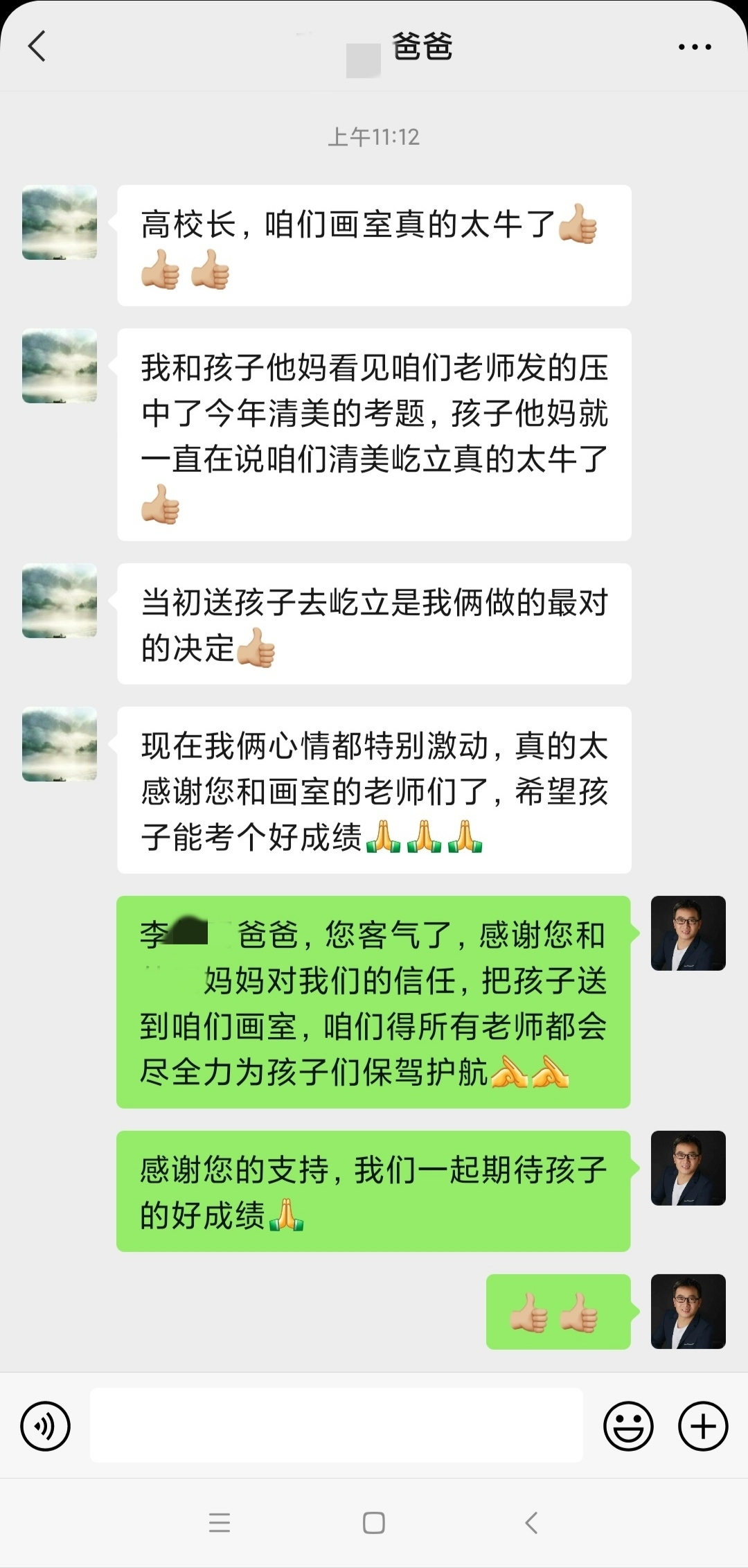Open the parent's avatar beside the 高校长 message

pos(60,222)
